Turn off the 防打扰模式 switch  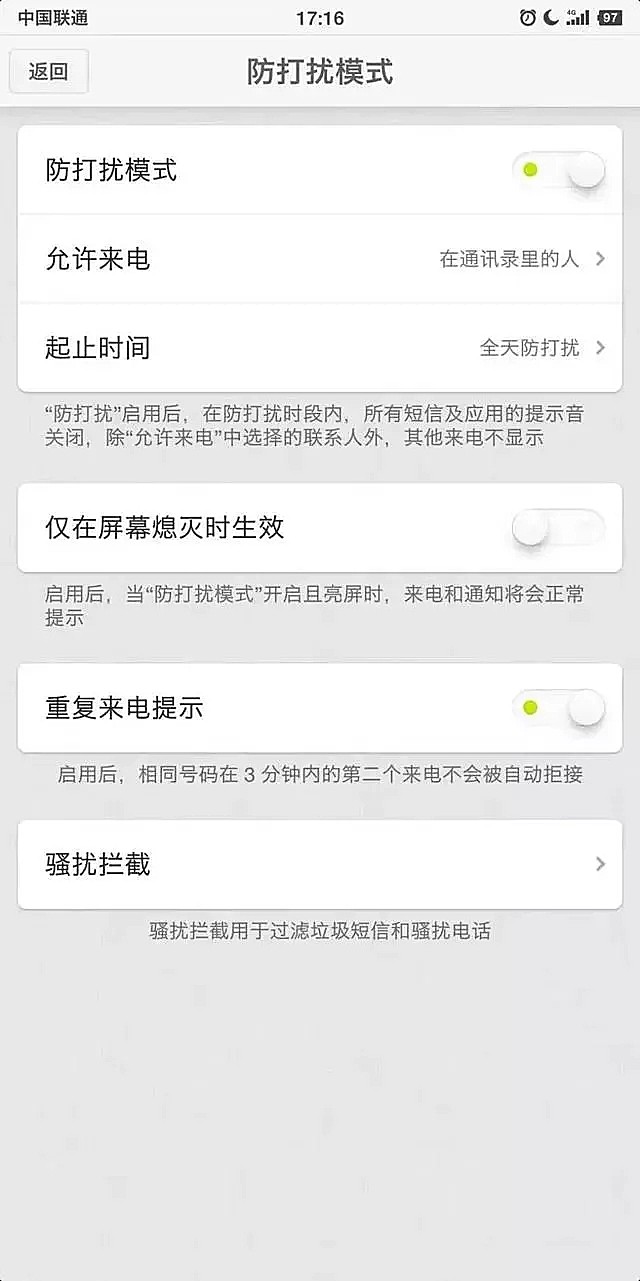[x=558, y=170]
